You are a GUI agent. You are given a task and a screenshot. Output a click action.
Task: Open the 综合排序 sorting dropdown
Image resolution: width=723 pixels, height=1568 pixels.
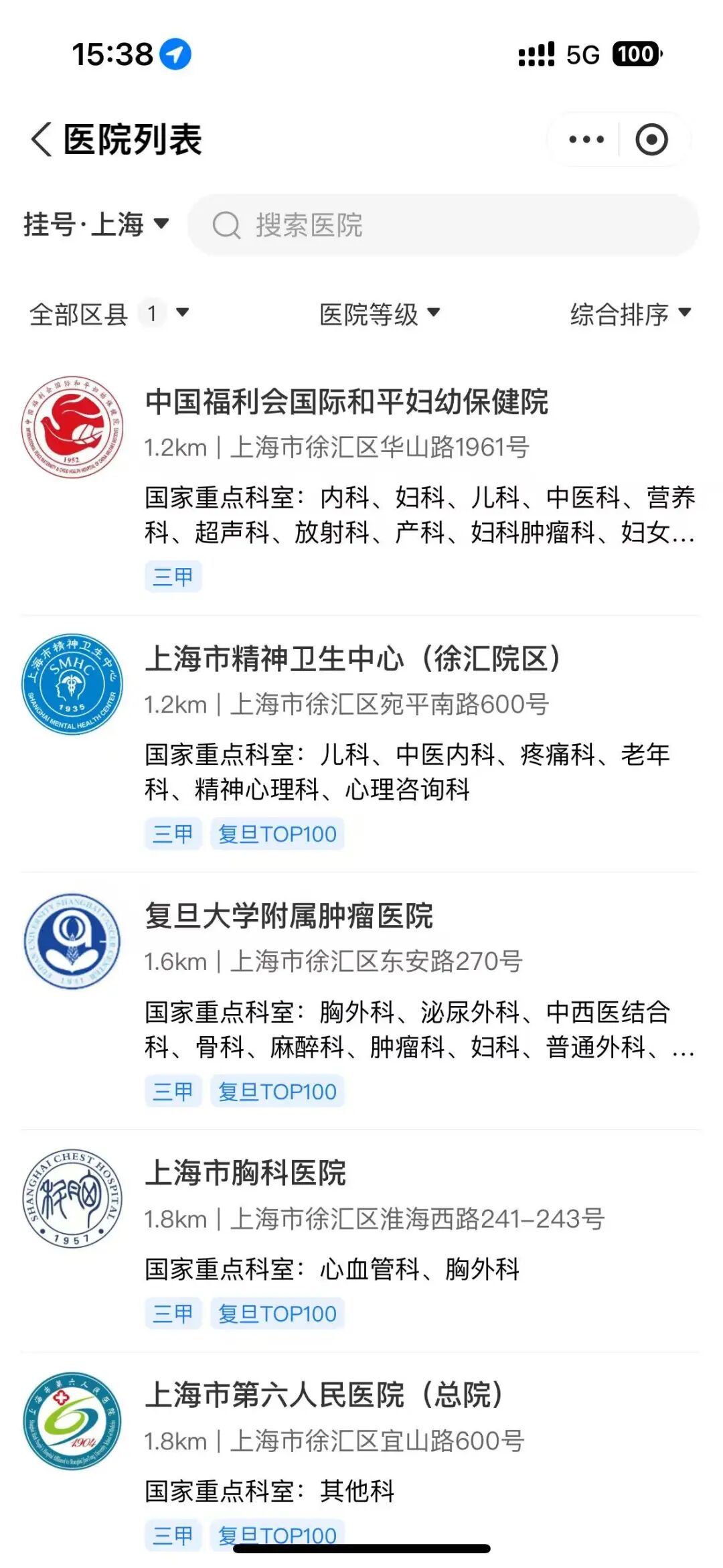(x=629, y=313)
